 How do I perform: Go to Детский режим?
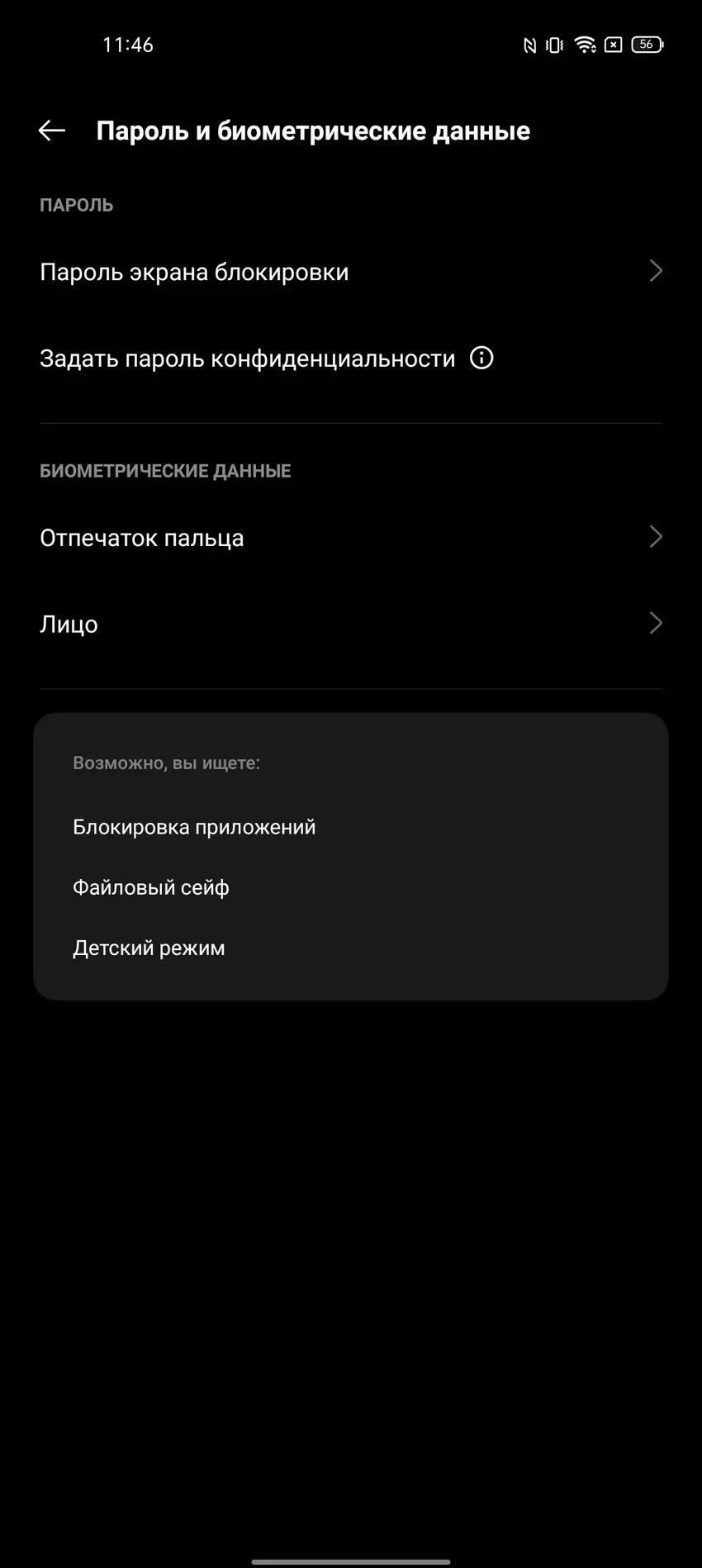tap(149, 948)
